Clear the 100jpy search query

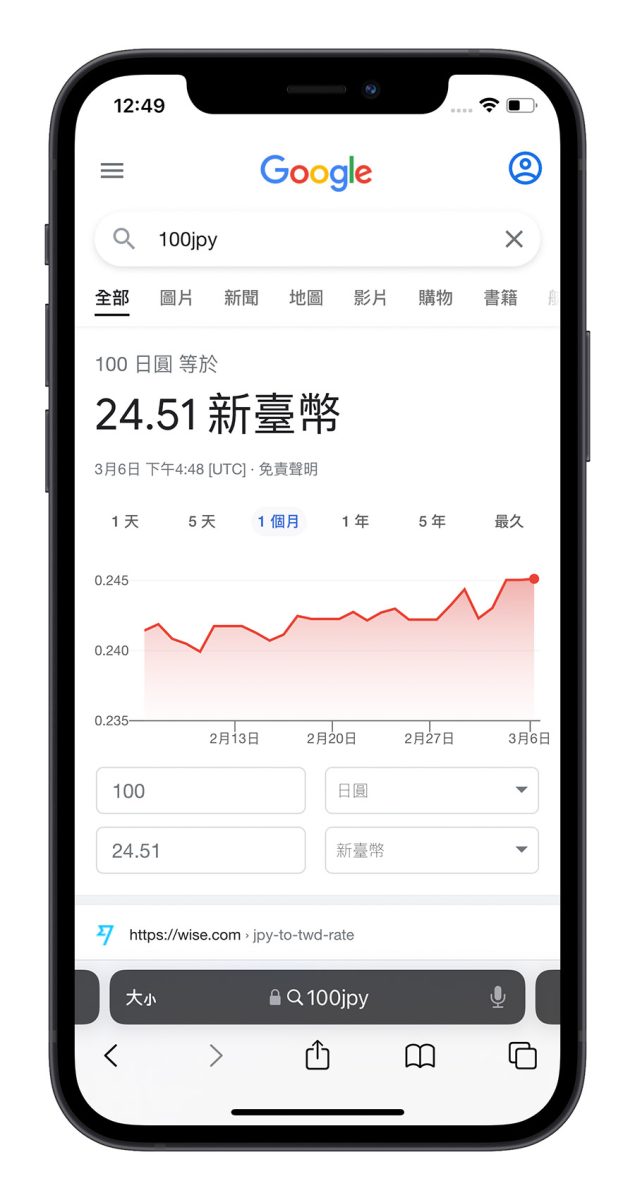tap(513, 239)
